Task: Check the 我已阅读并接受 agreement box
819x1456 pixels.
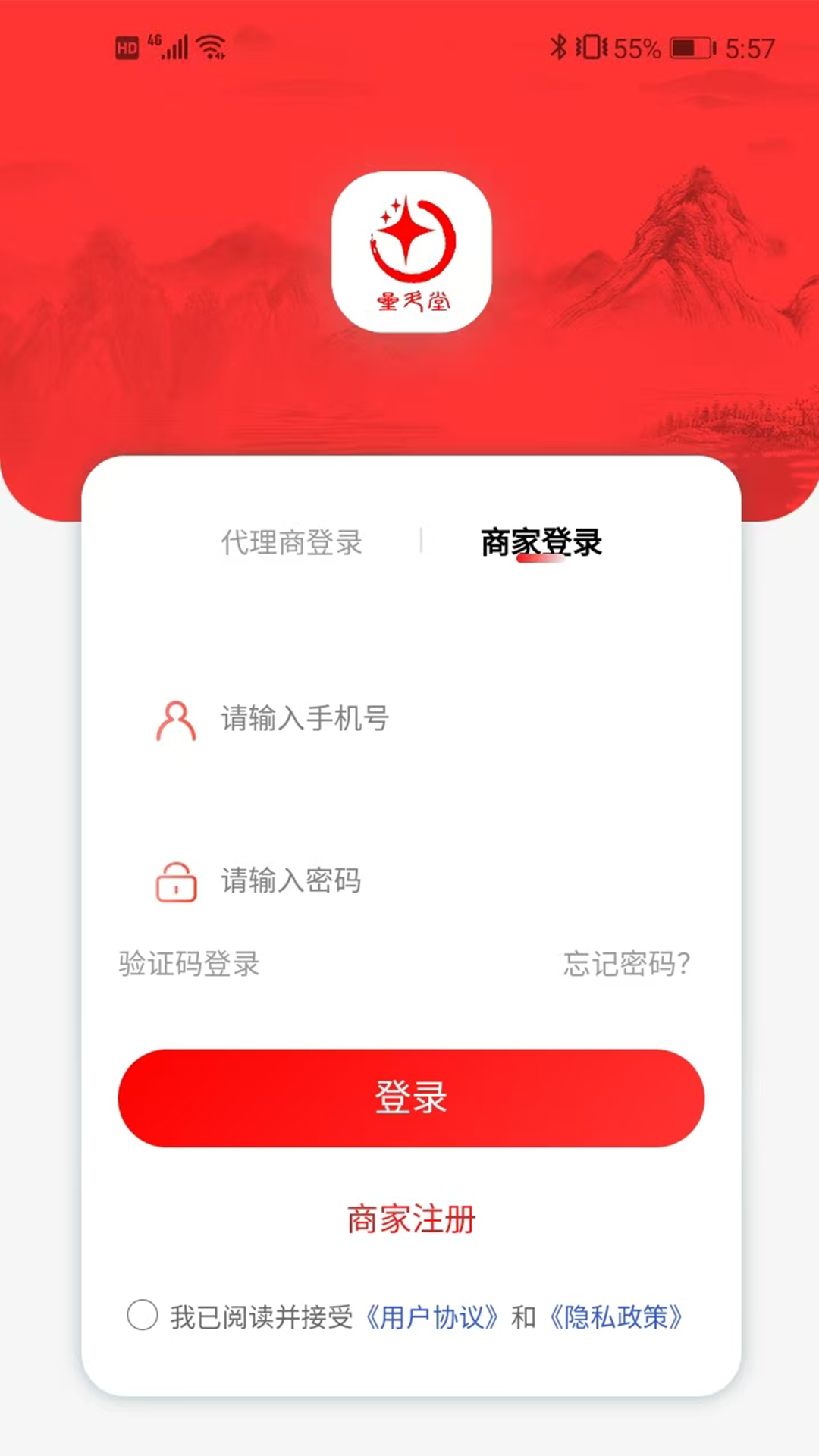Action: pos(143,1316)
